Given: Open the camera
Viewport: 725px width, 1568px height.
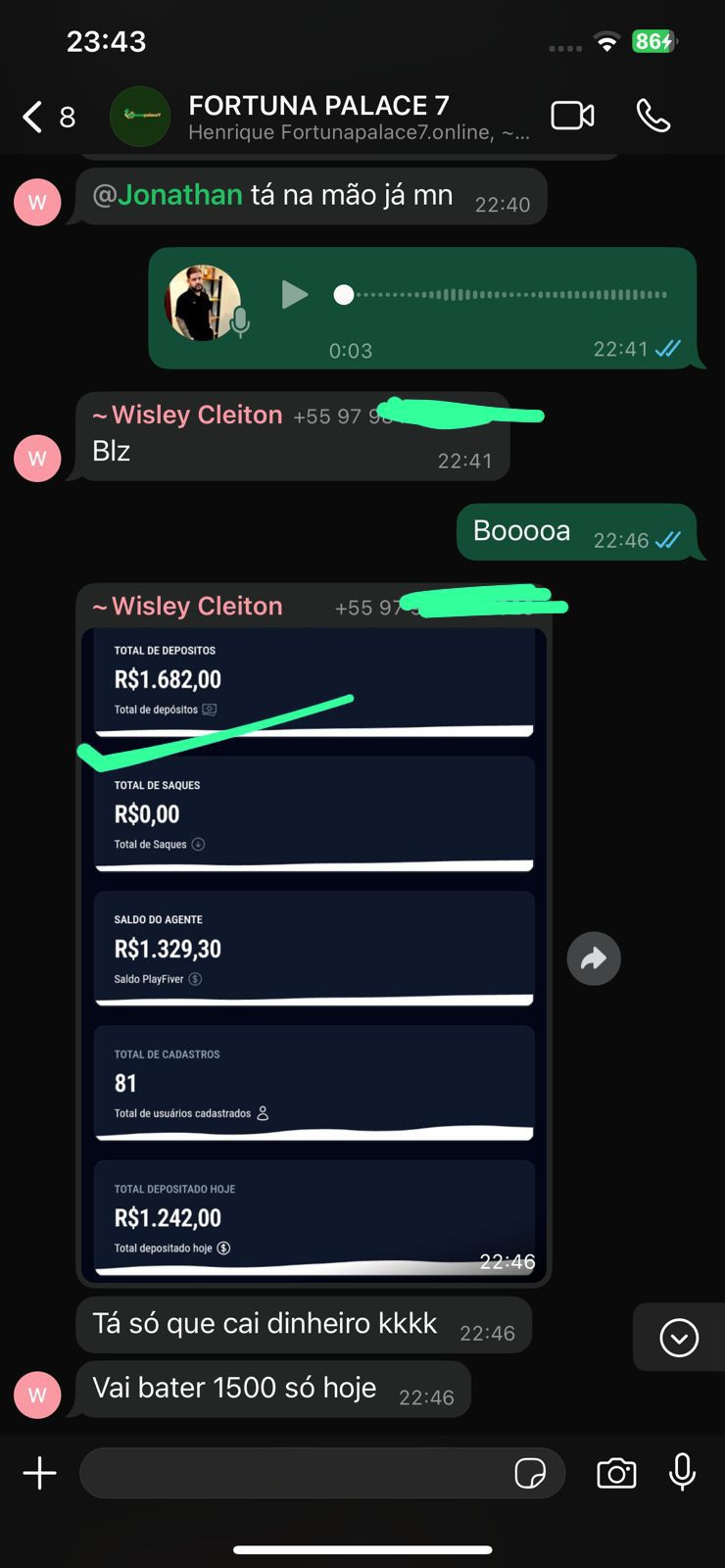Looking at the screenshot, I should click(x=616, y=1473).
